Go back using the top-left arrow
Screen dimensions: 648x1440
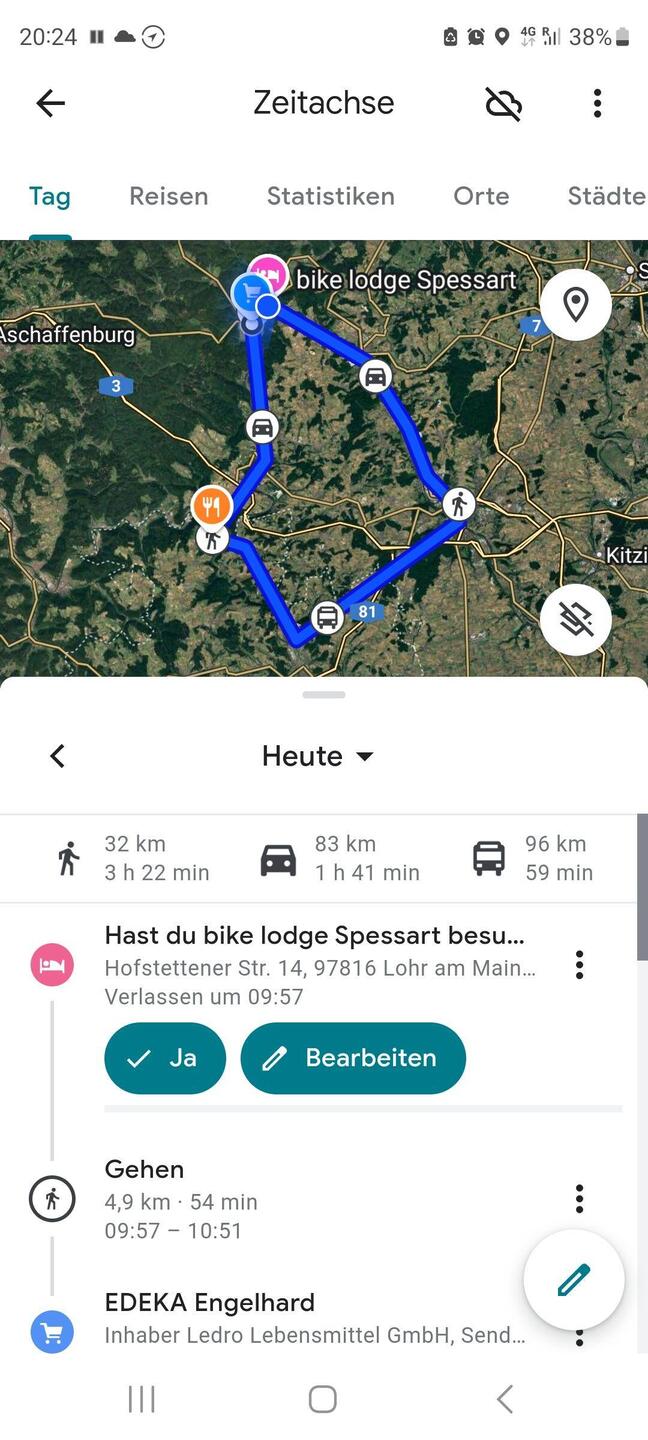(50, 103)
